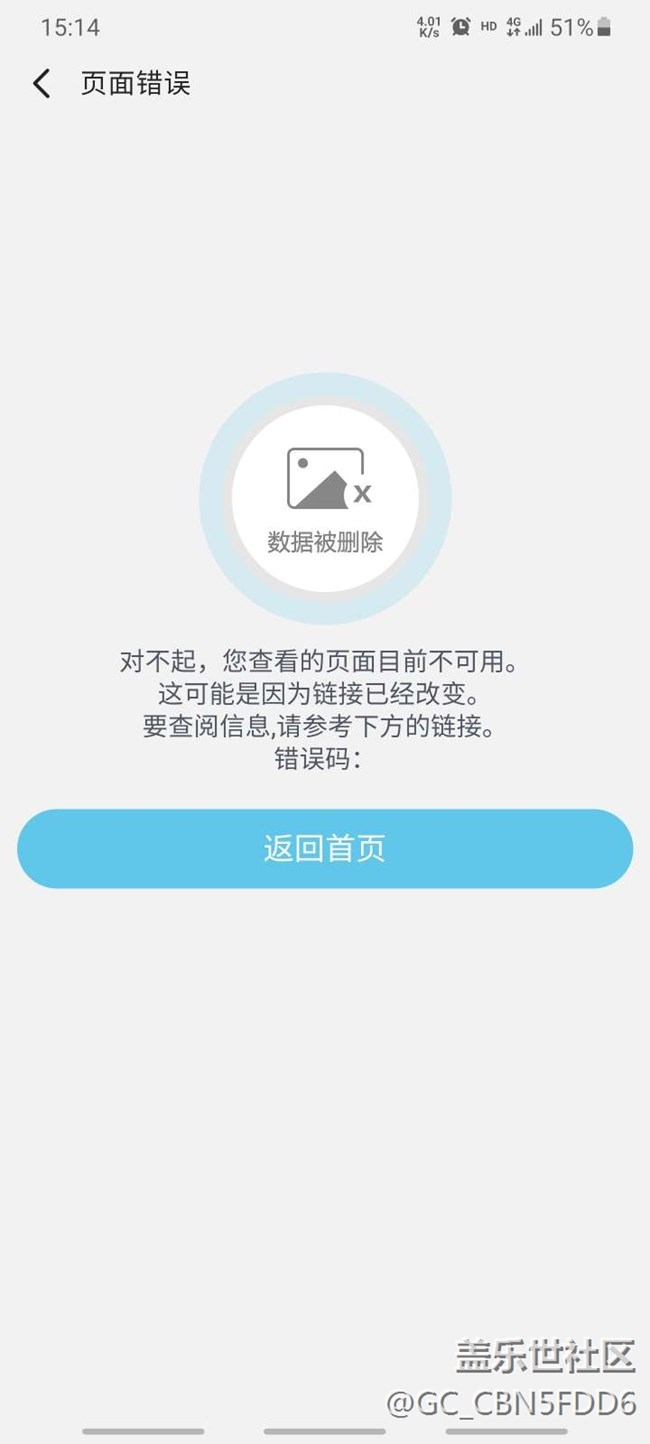The width and height of the screenshot is (650, 1444).
Task: Tap the 返回首页 button
Action: [x=325, y=849]
